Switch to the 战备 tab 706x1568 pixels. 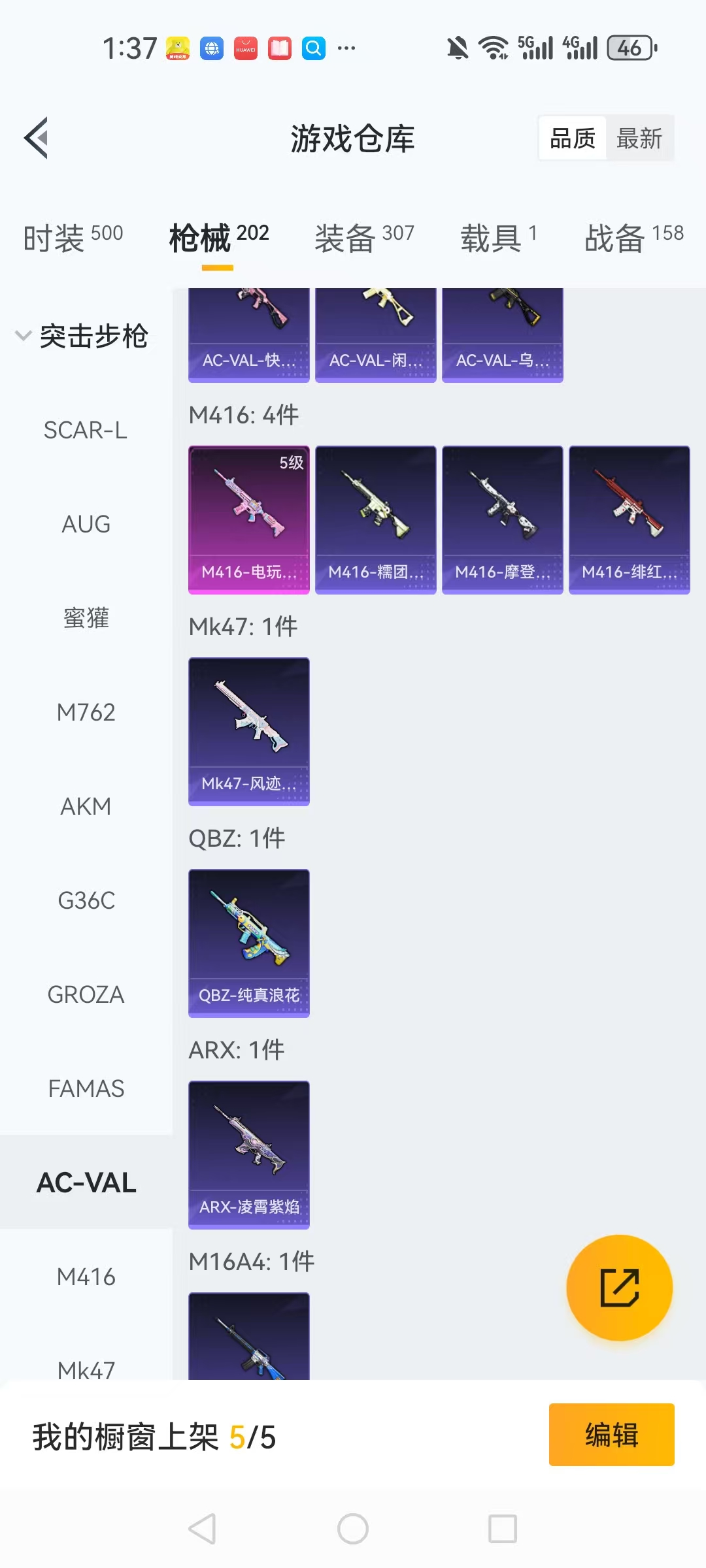(633, 237)
